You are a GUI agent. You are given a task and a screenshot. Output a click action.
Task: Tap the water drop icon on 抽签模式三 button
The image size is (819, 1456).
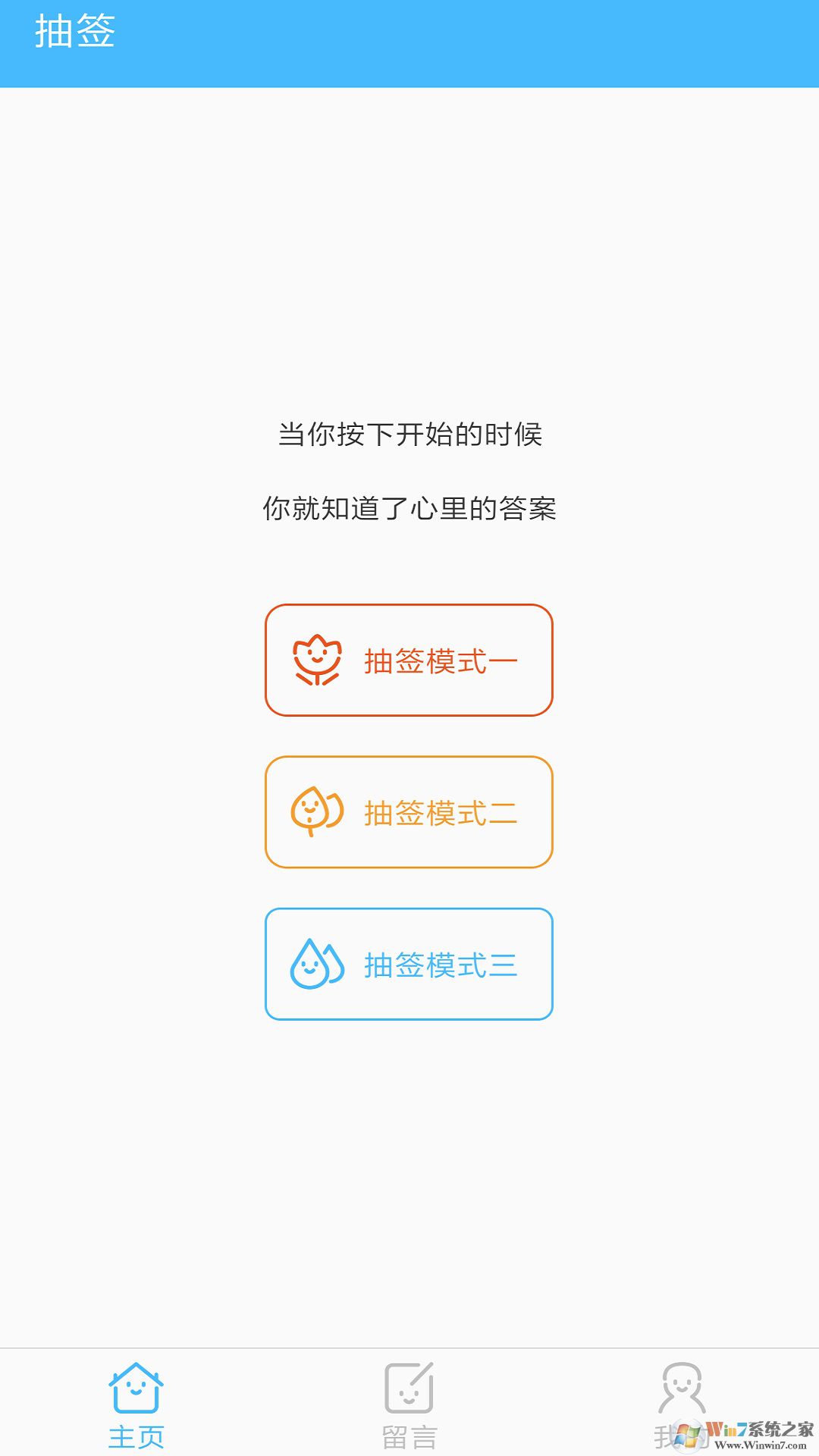point(317,965)
